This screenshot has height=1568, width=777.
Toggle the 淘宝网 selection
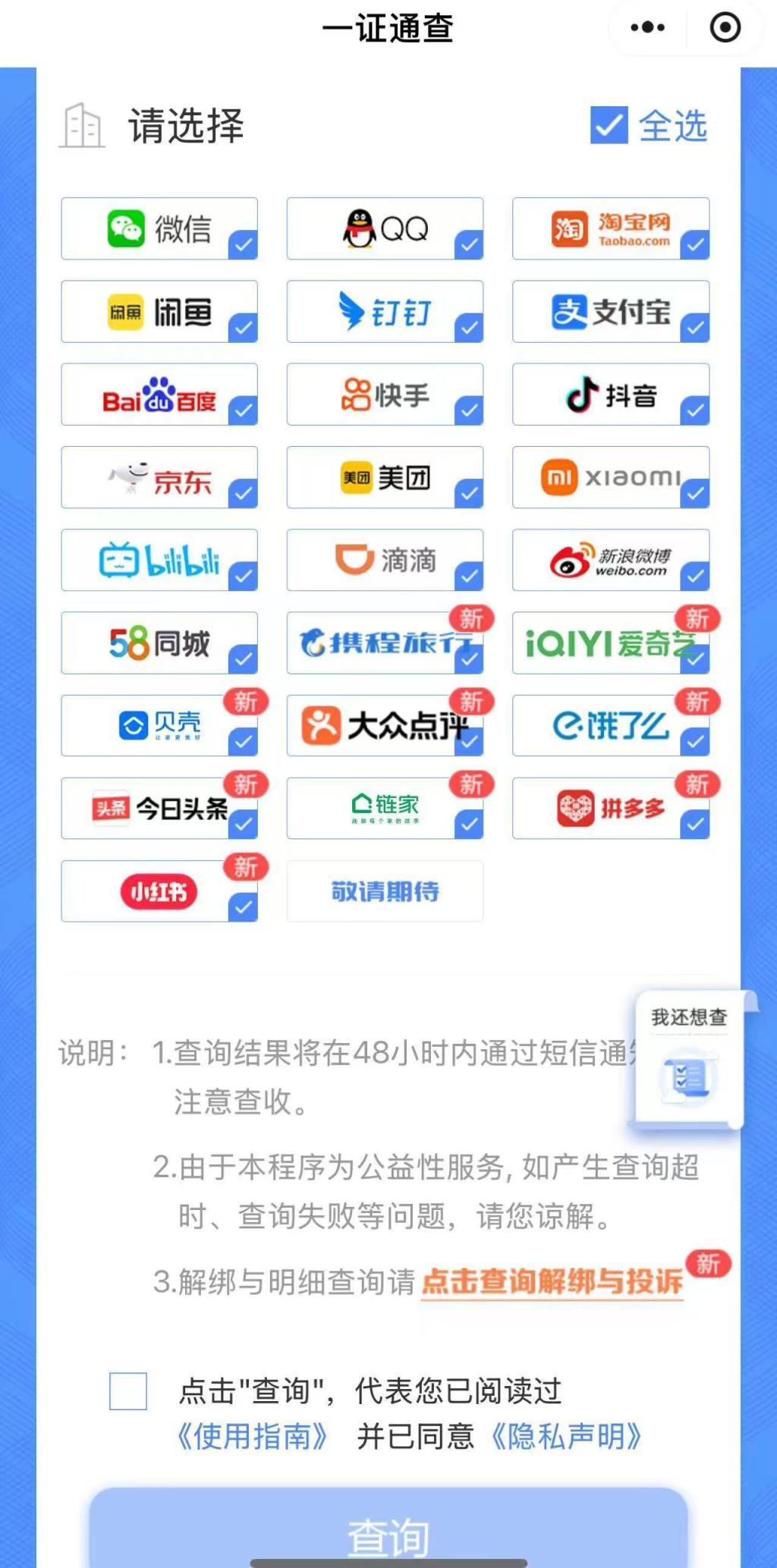[x=611, y=229]
